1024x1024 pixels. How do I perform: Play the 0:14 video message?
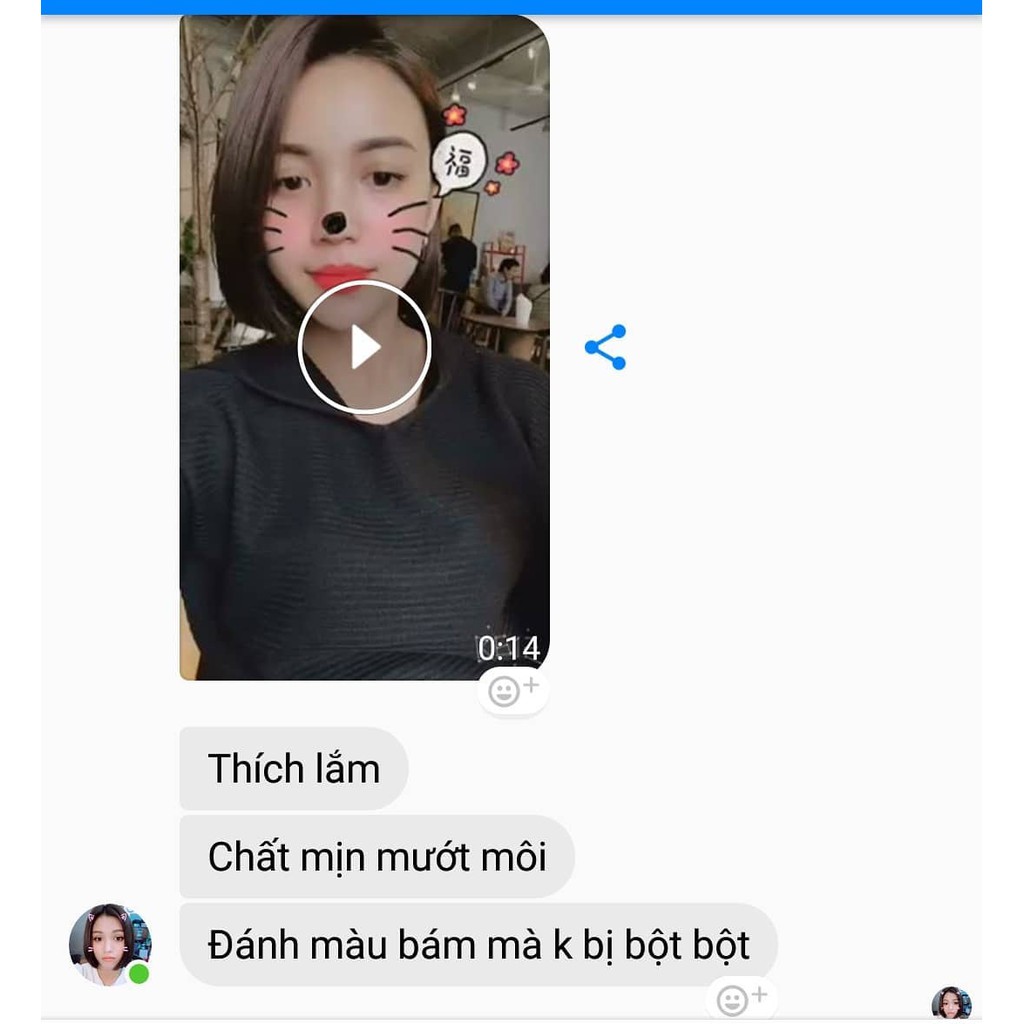pos(365,347)
